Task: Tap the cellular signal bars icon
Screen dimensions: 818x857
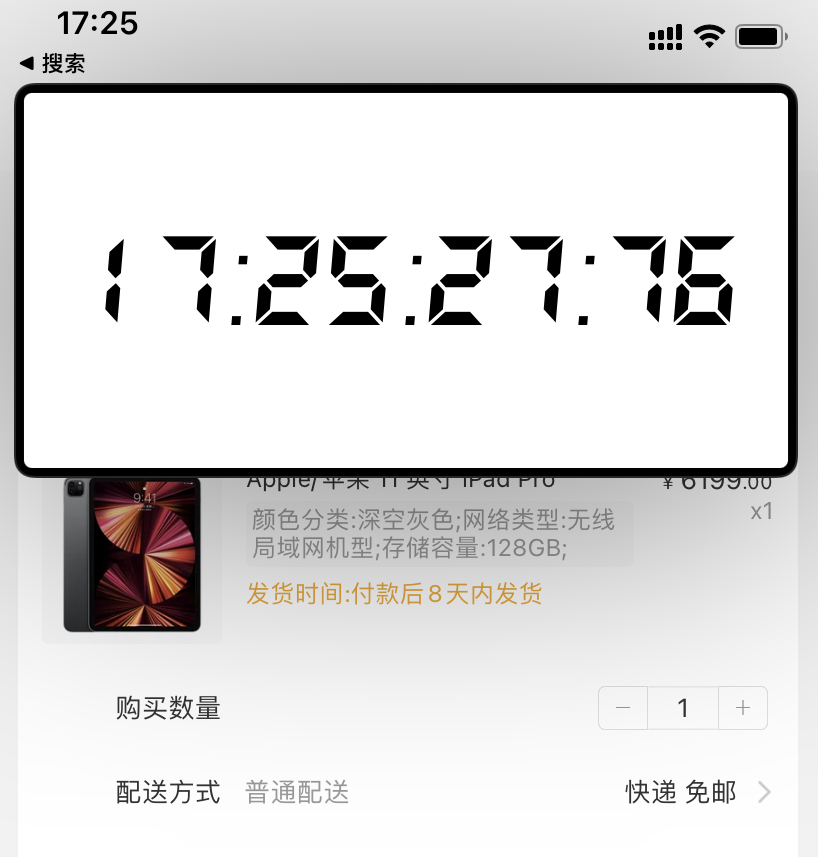Action: coord(665,35)
